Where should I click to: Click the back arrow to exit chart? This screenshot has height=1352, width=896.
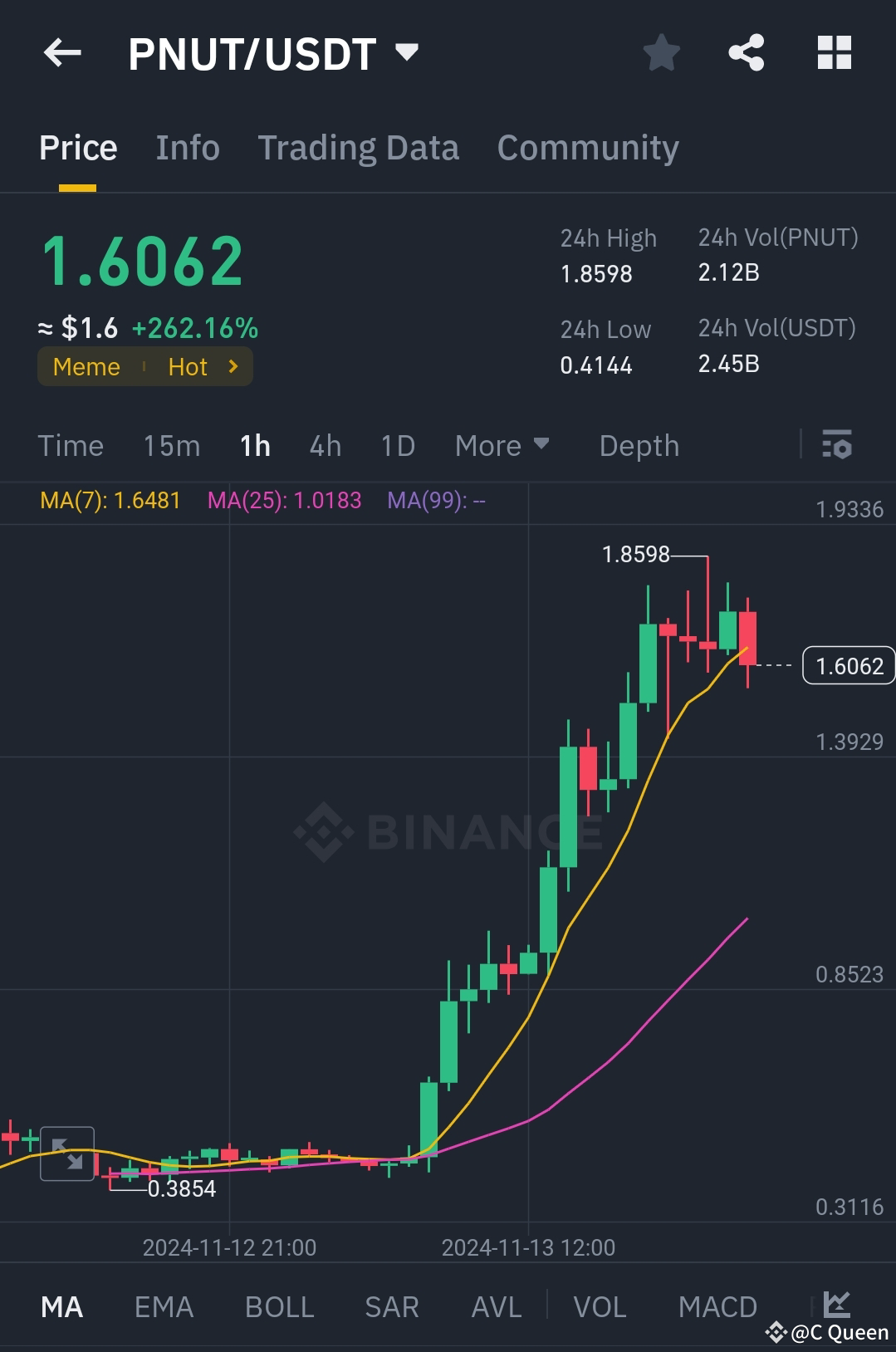click(x=62, y=53)
